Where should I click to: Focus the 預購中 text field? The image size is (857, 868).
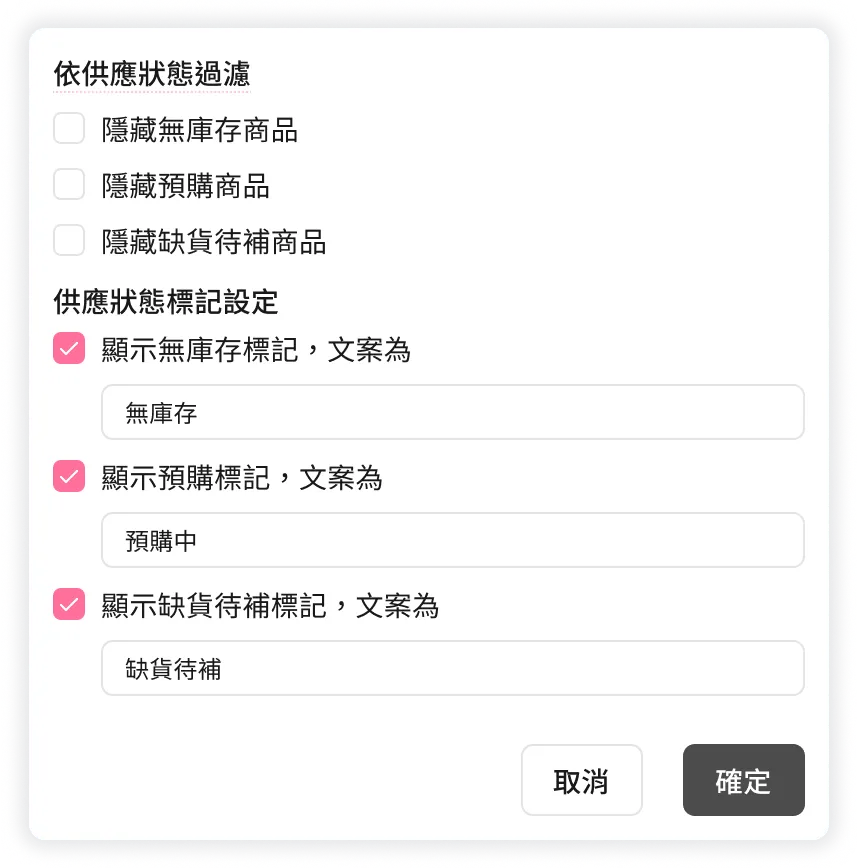(452, 540)
